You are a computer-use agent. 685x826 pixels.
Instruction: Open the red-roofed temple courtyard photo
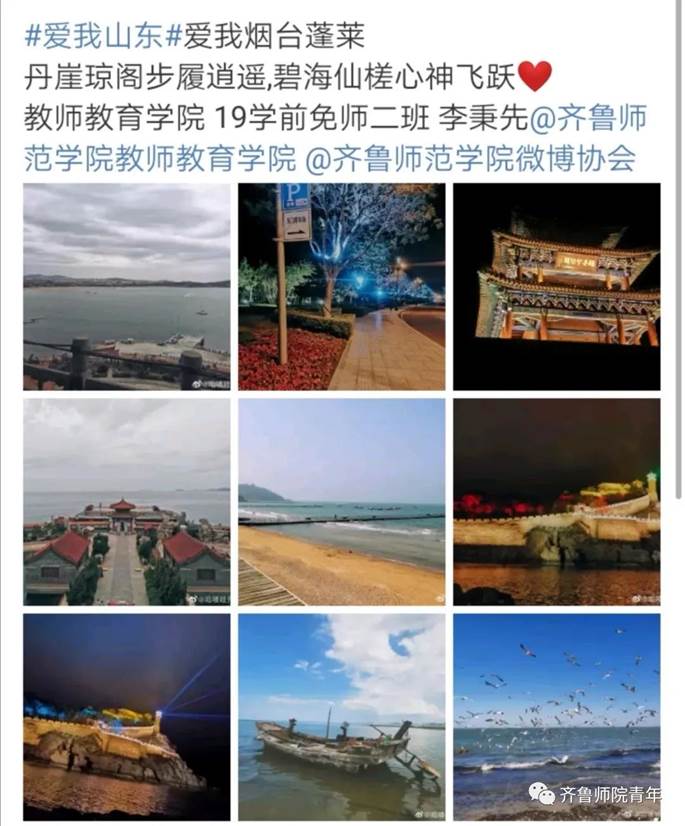[x=127, y=502]
